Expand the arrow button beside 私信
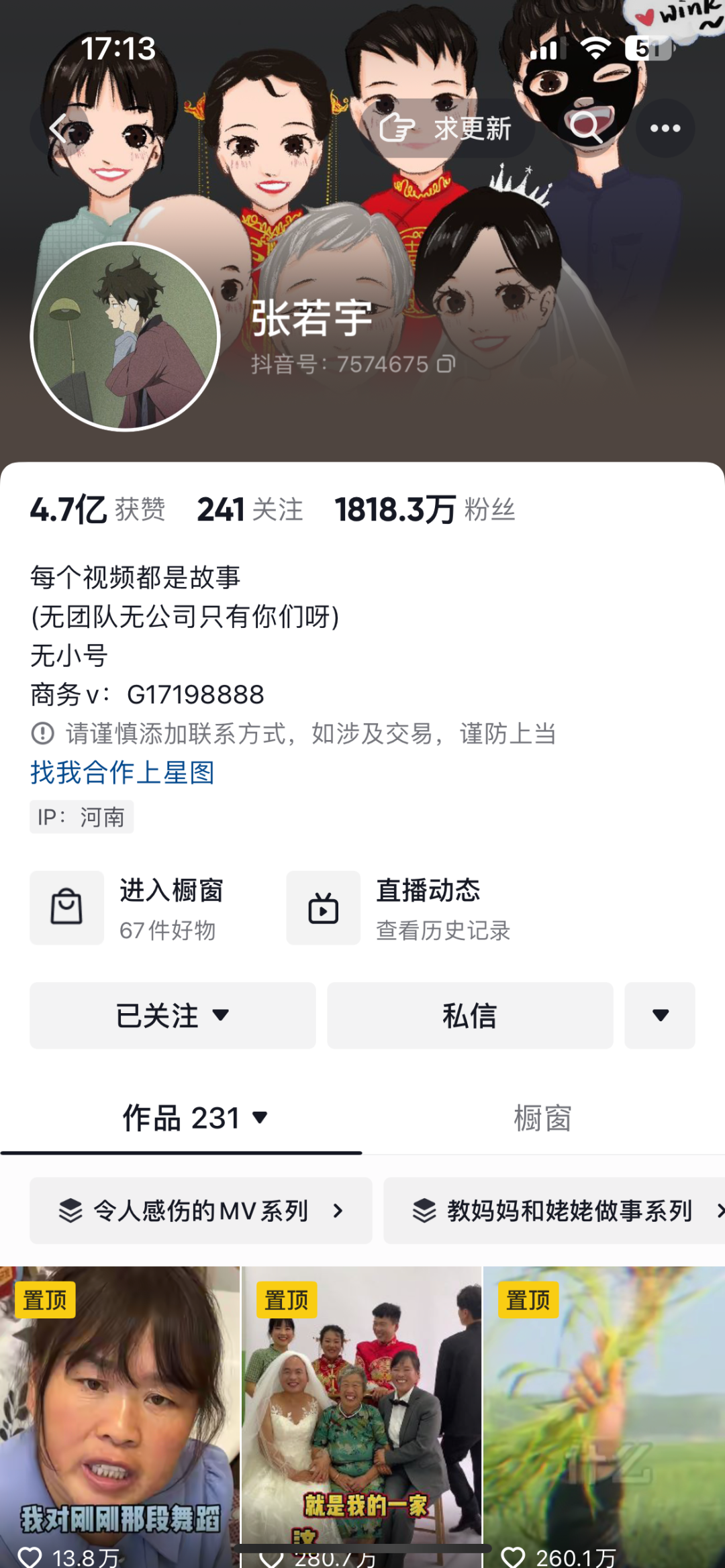 pos(660,1015)
